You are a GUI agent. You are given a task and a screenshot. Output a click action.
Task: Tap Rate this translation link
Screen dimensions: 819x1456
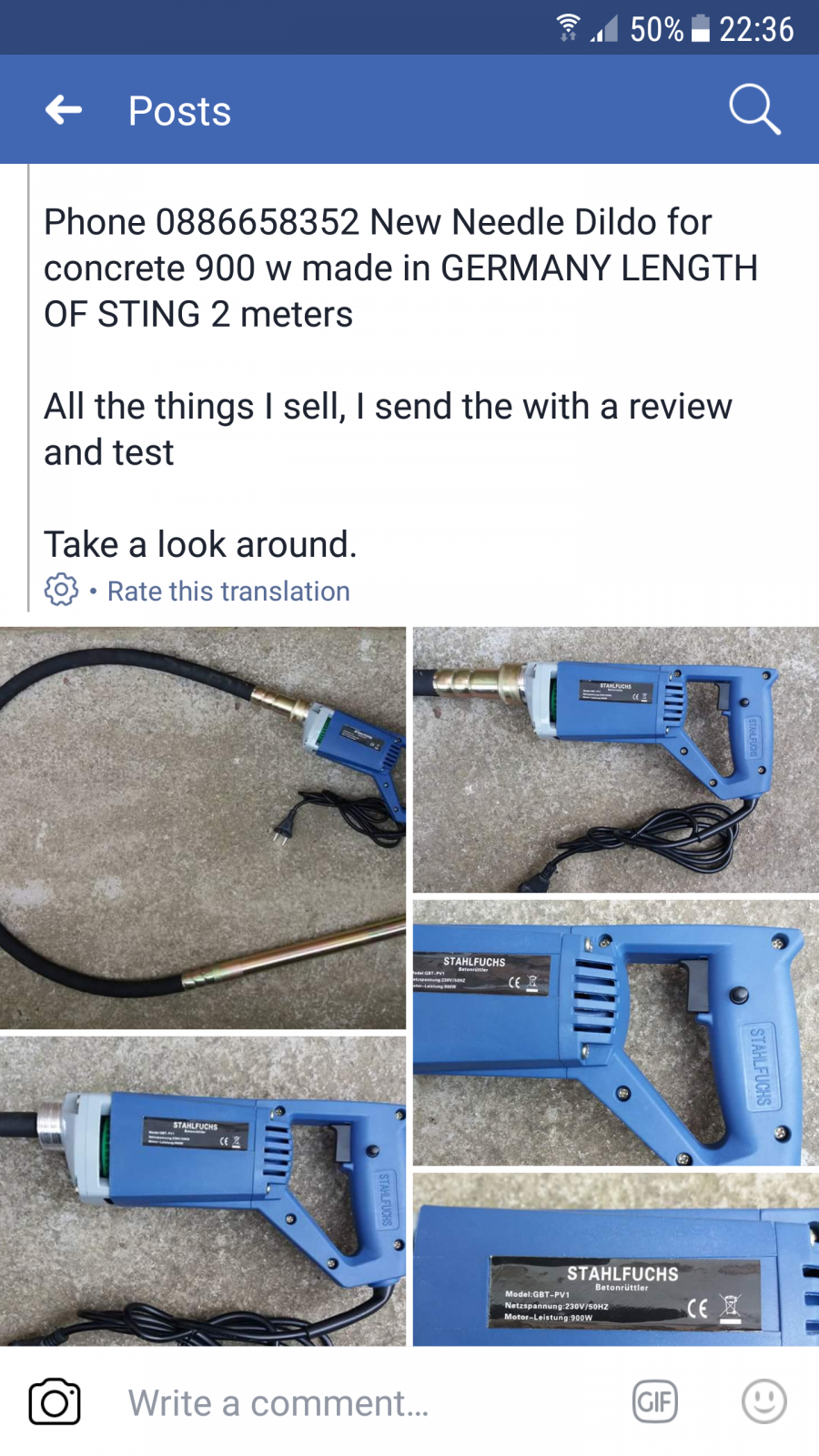coord(228,591)
